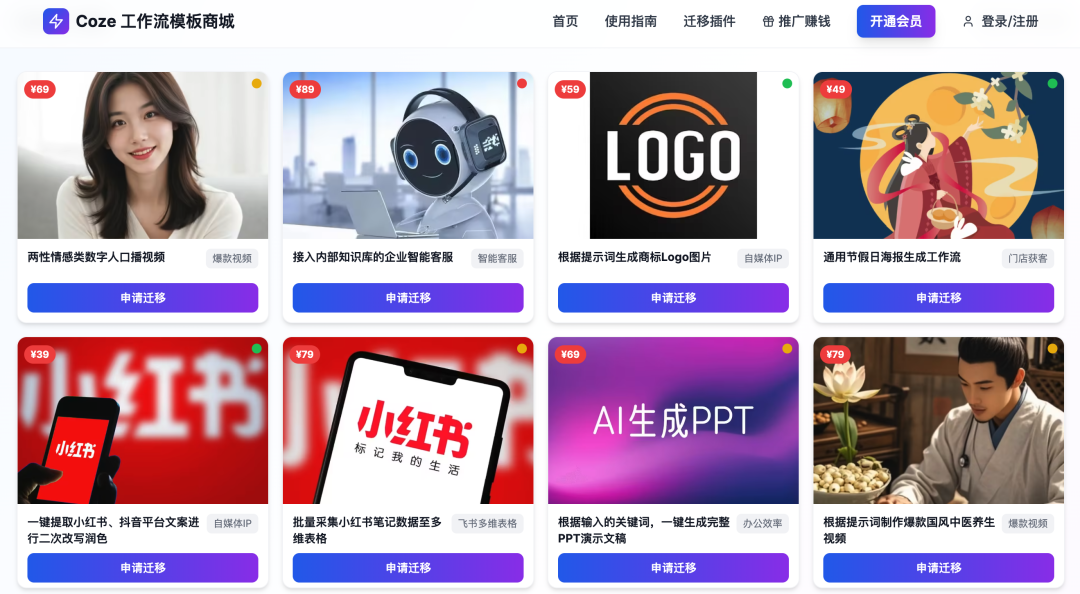Screen dimensions: 1080x594
Task: Tap 申请迁移 for 企业智能客服 template
Action: [408, 298]
